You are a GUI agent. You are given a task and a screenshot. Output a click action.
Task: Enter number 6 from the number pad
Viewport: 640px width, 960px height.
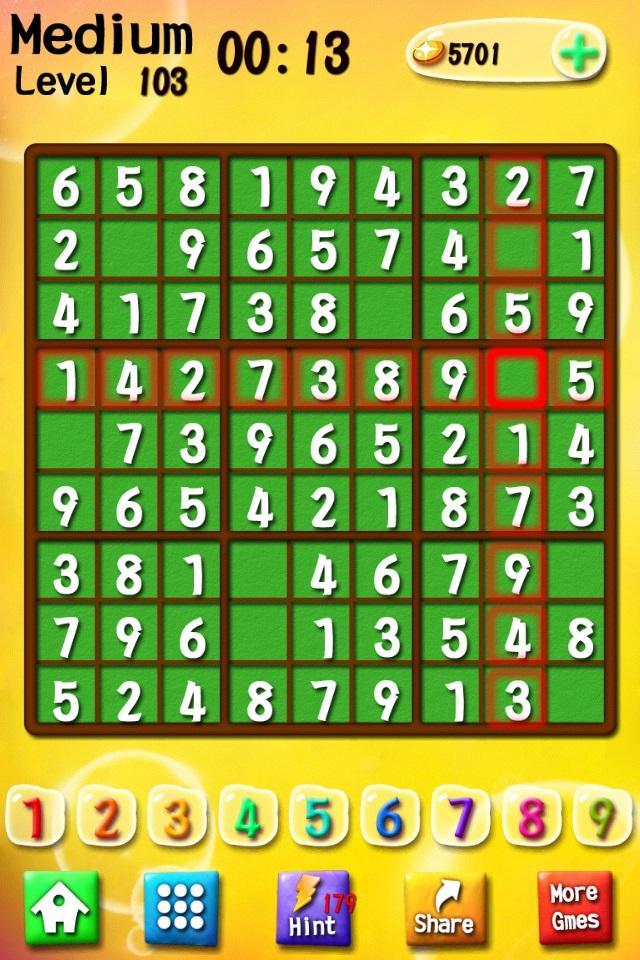pyautogui.click(x=390, y=816)
